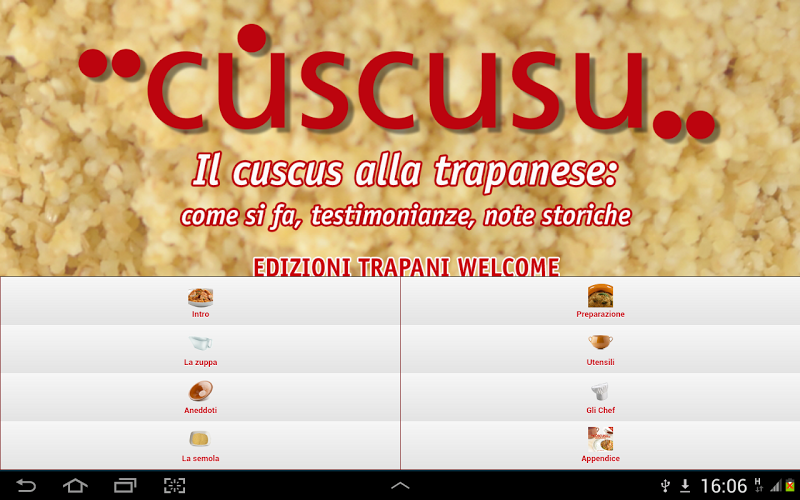The width and height of the screenshot is (800, 500).
Task: Open the Appendice section
Action: pos(600,445)
